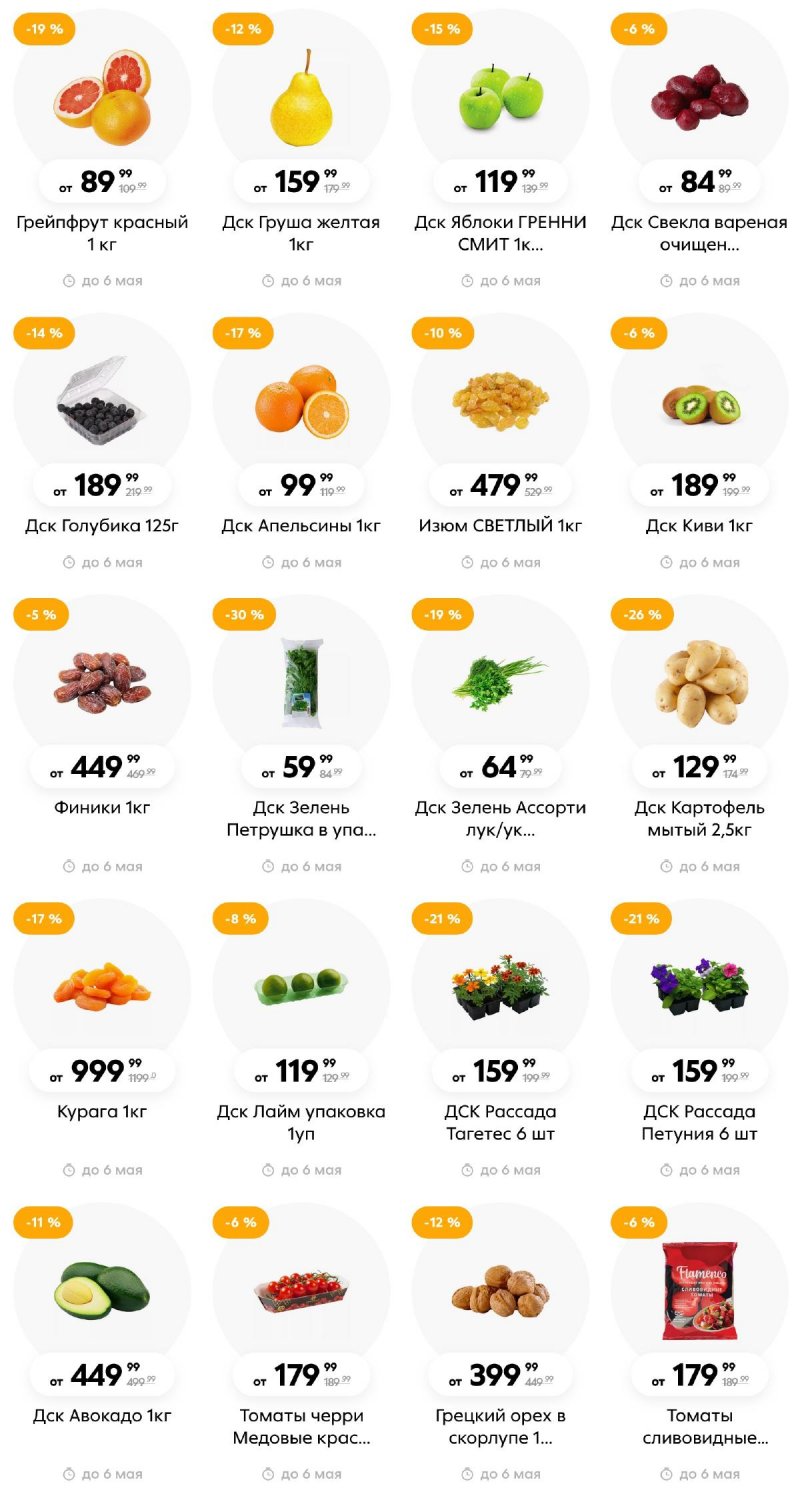
Task: Open the Дск Авокадо 1кг card
Action: [x=102, y=1292]
